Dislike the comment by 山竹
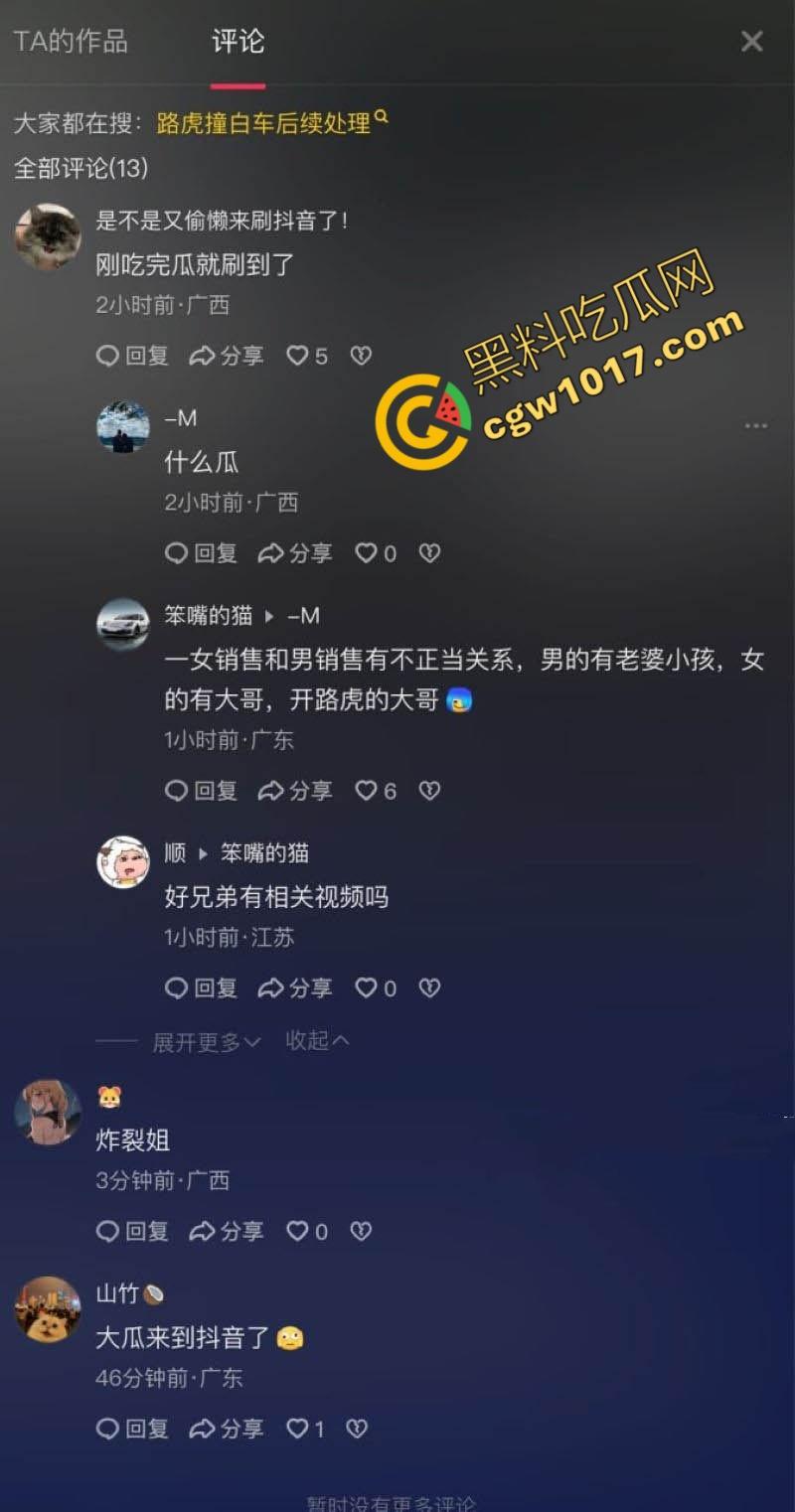The image size is (795, 1512). tap(357, 1429)
